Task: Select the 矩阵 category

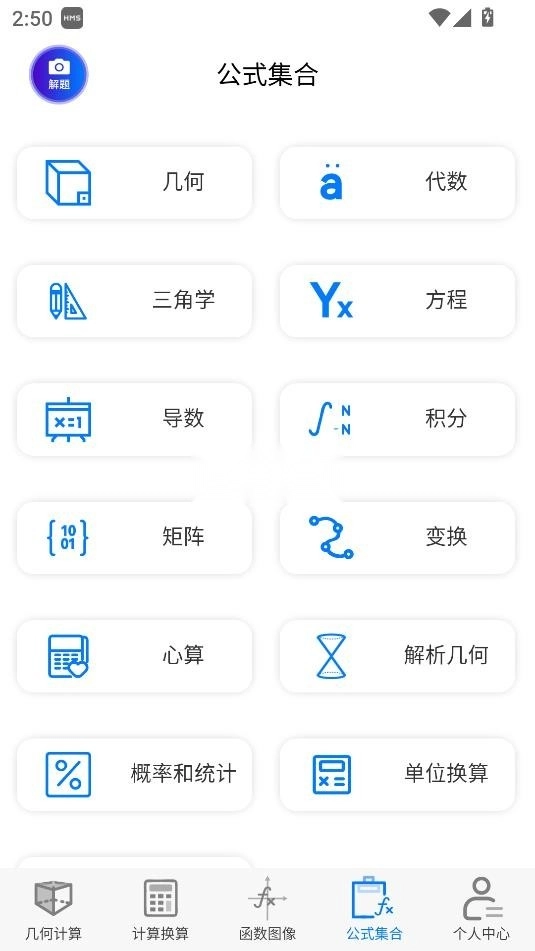Action: 134,537
